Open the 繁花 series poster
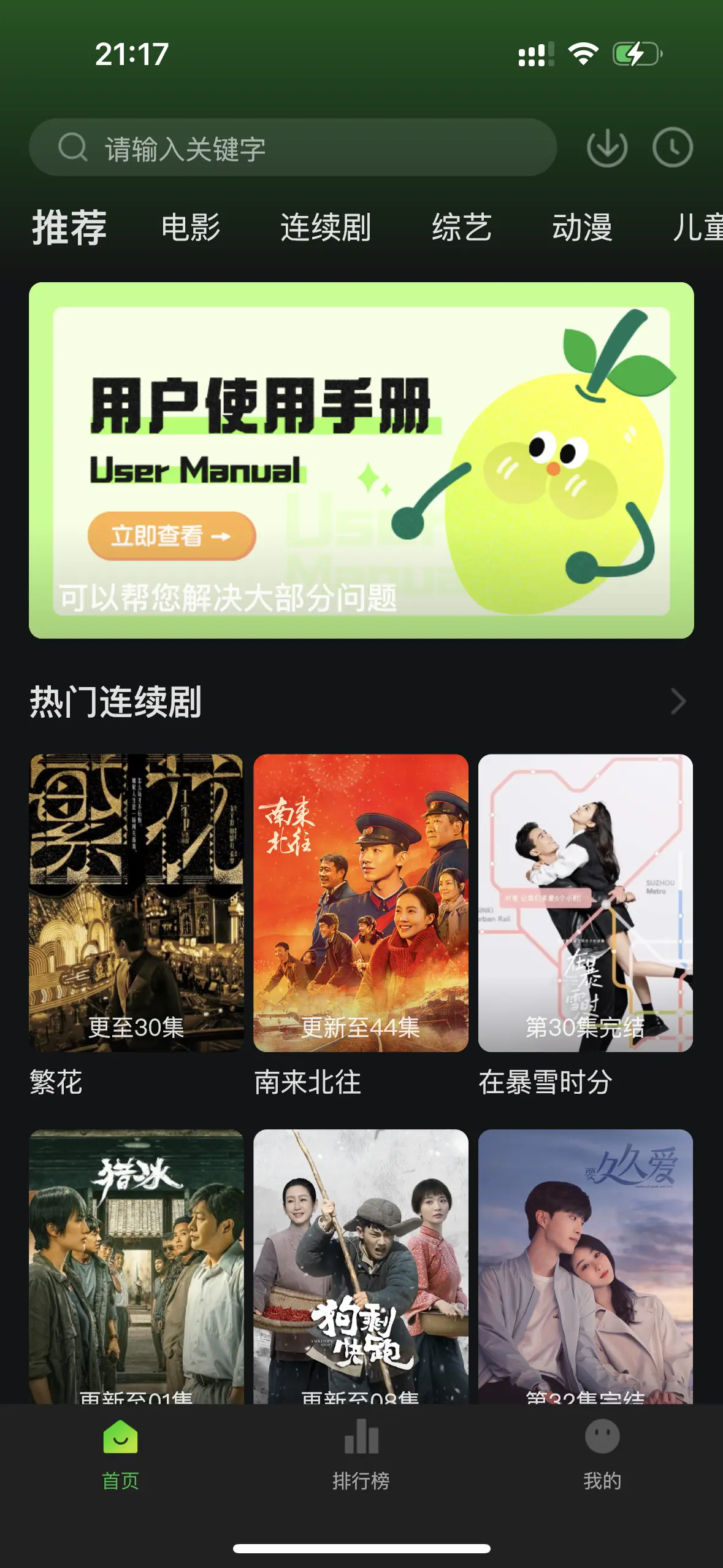The image size is (723, 1568). coord(136,902)
